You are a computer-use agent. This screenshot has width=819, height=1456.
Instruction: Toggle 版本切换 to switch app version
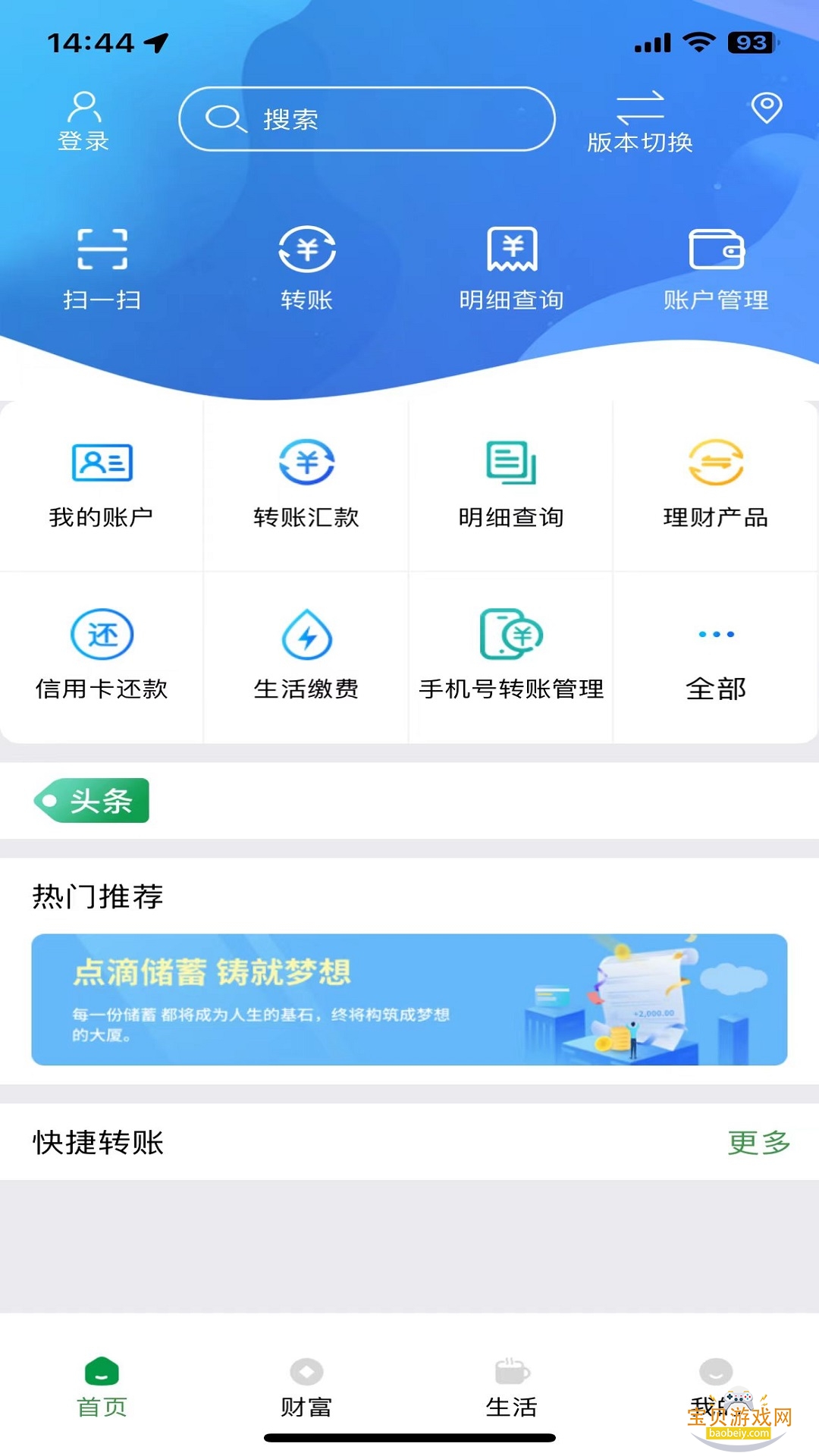tap(639, 121)
